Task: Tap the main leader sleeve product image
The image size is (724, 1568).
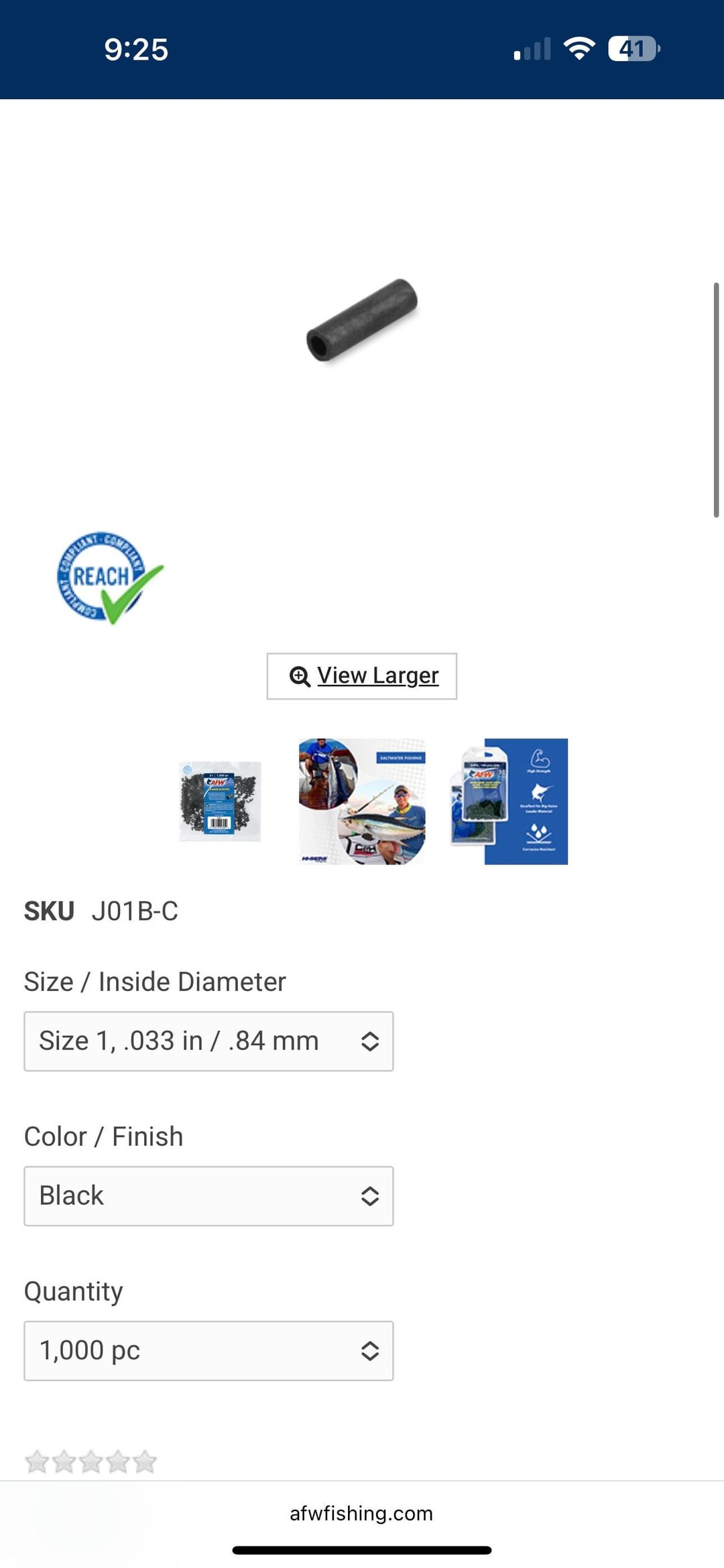Action: click(362, 320)
